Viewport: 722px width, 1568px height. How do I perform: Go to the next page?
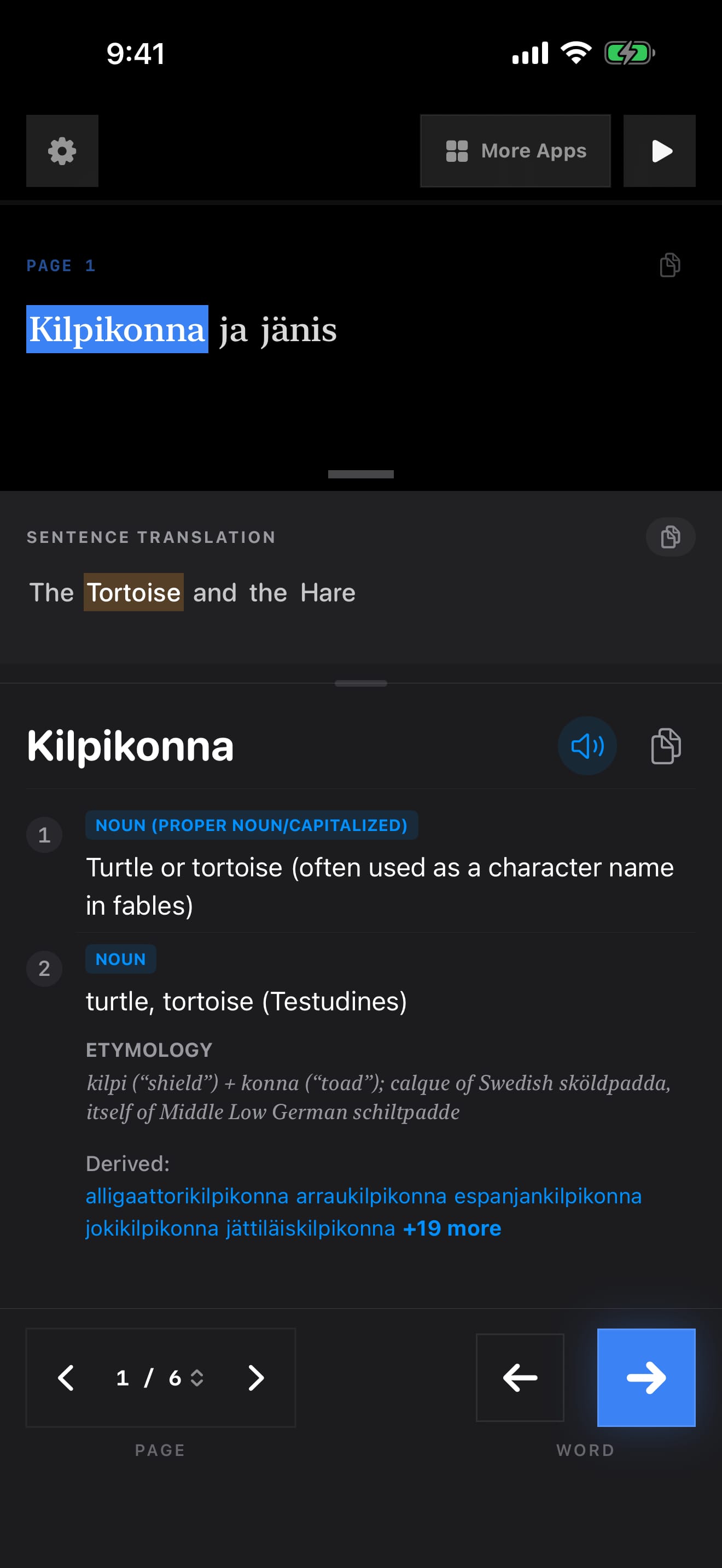(x=255, y=1378)
